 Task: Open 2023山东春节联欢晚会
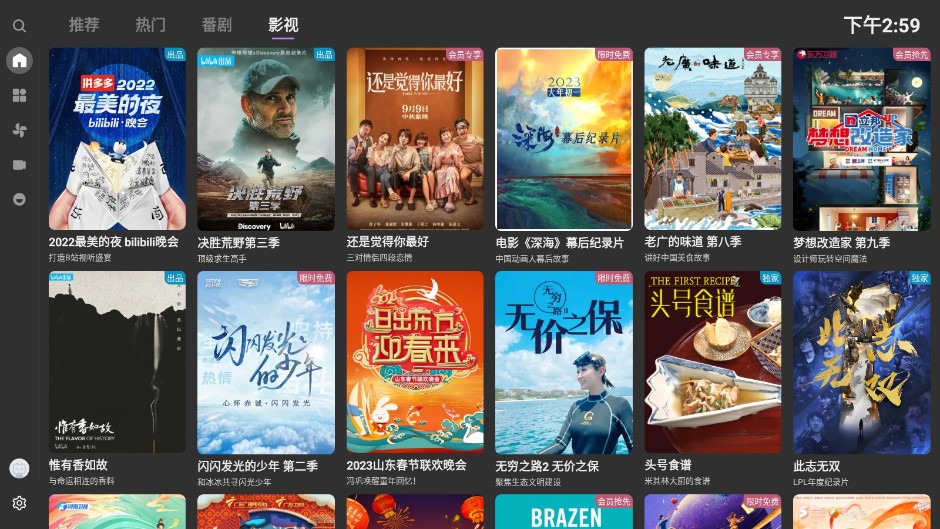click(x=415, y=362)
